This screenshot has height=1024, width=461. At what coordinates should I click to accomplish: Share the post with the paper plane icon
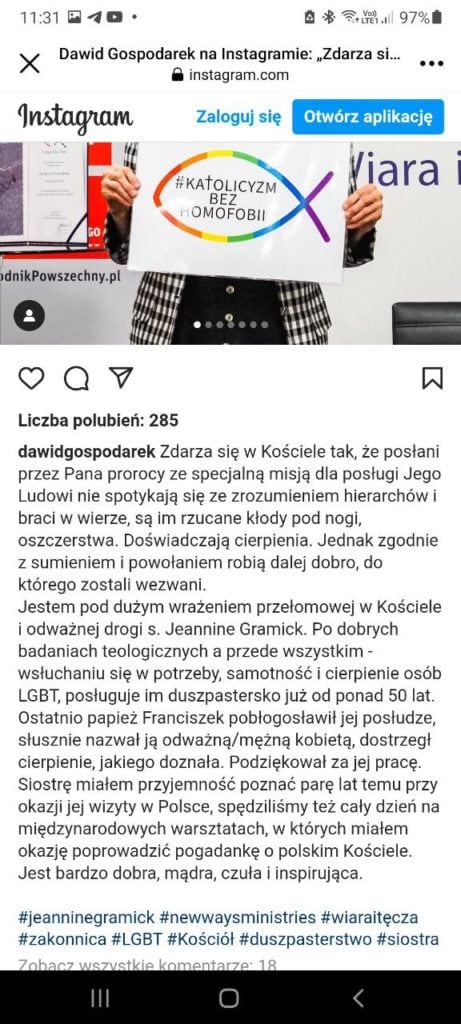pyautogui.click(x=121, y=377)
